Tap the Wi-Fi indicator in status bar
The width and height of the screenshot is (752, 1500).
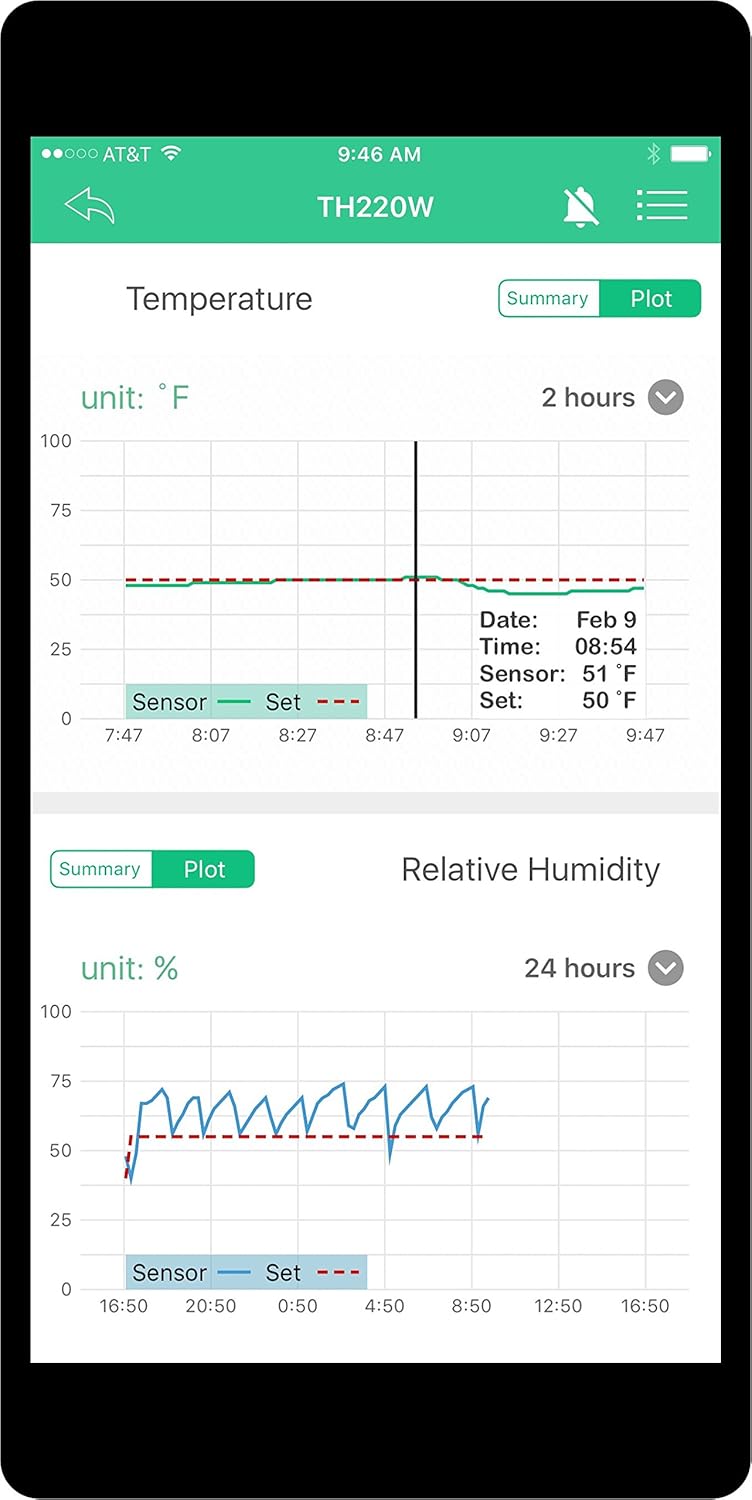pyautogui.click(x=169, y=153)
